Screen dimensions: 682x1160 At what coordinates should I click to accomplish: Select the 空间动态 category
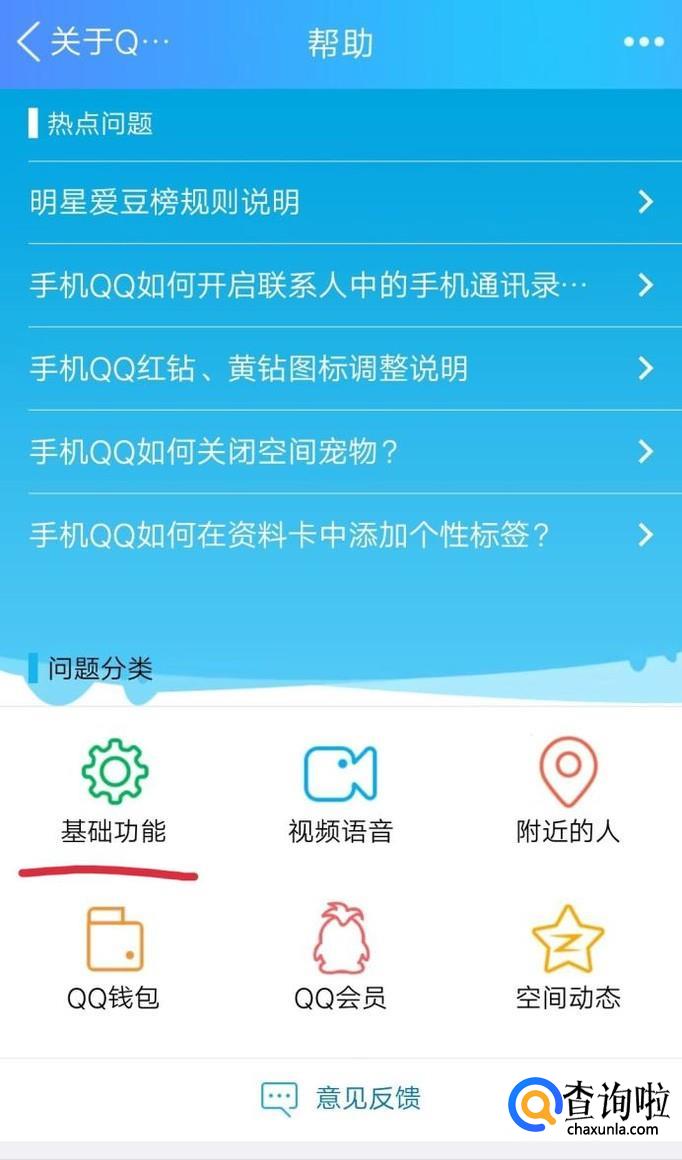[x=568, y=955]
